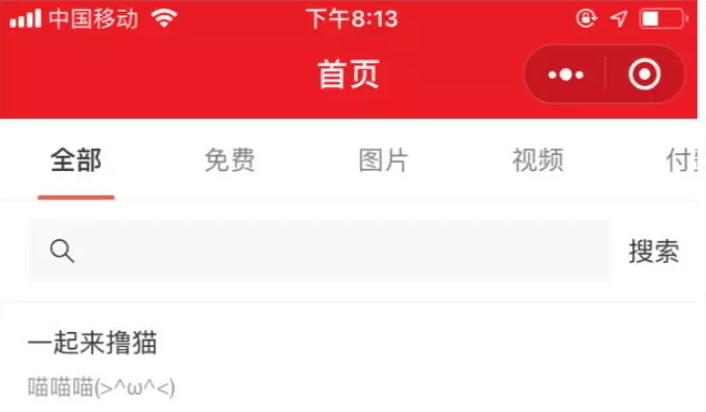Focus the search input field
706x412 pixels.
(330, 251)
